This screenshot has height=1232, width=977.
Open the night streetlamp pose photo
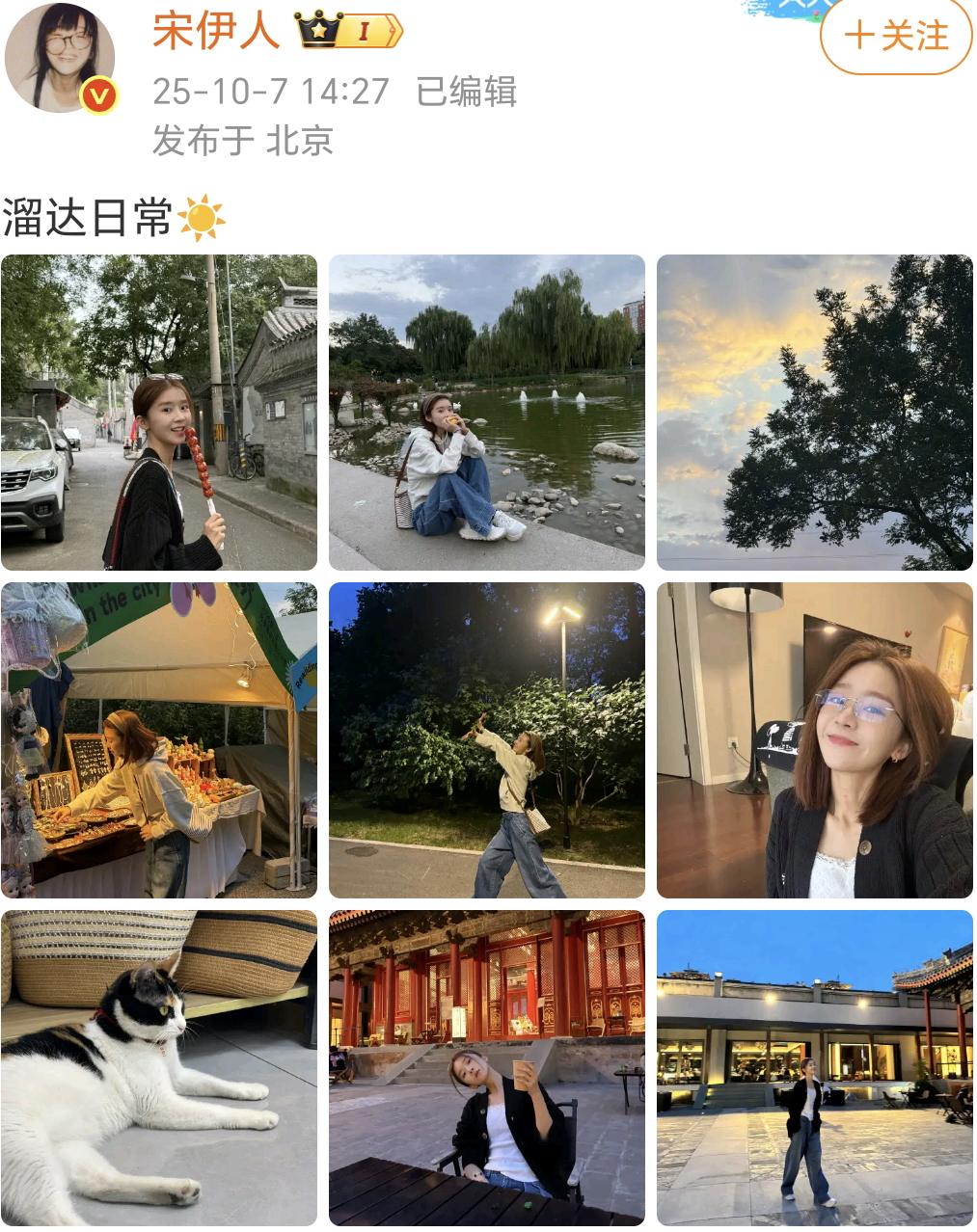487,740
